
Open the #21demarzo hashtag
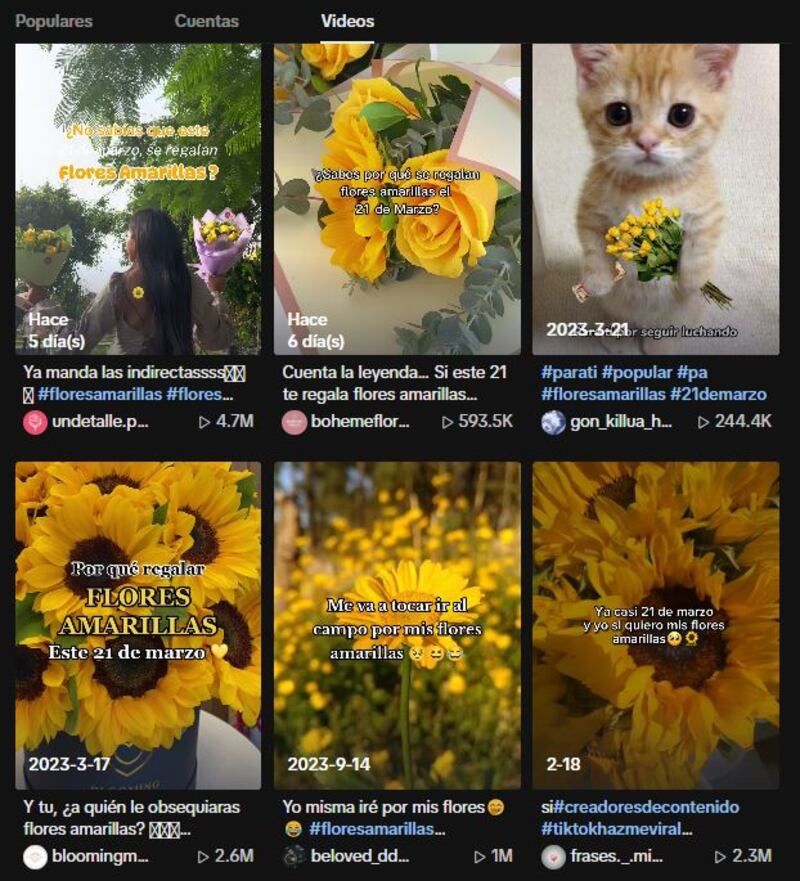tap(722, 394)
